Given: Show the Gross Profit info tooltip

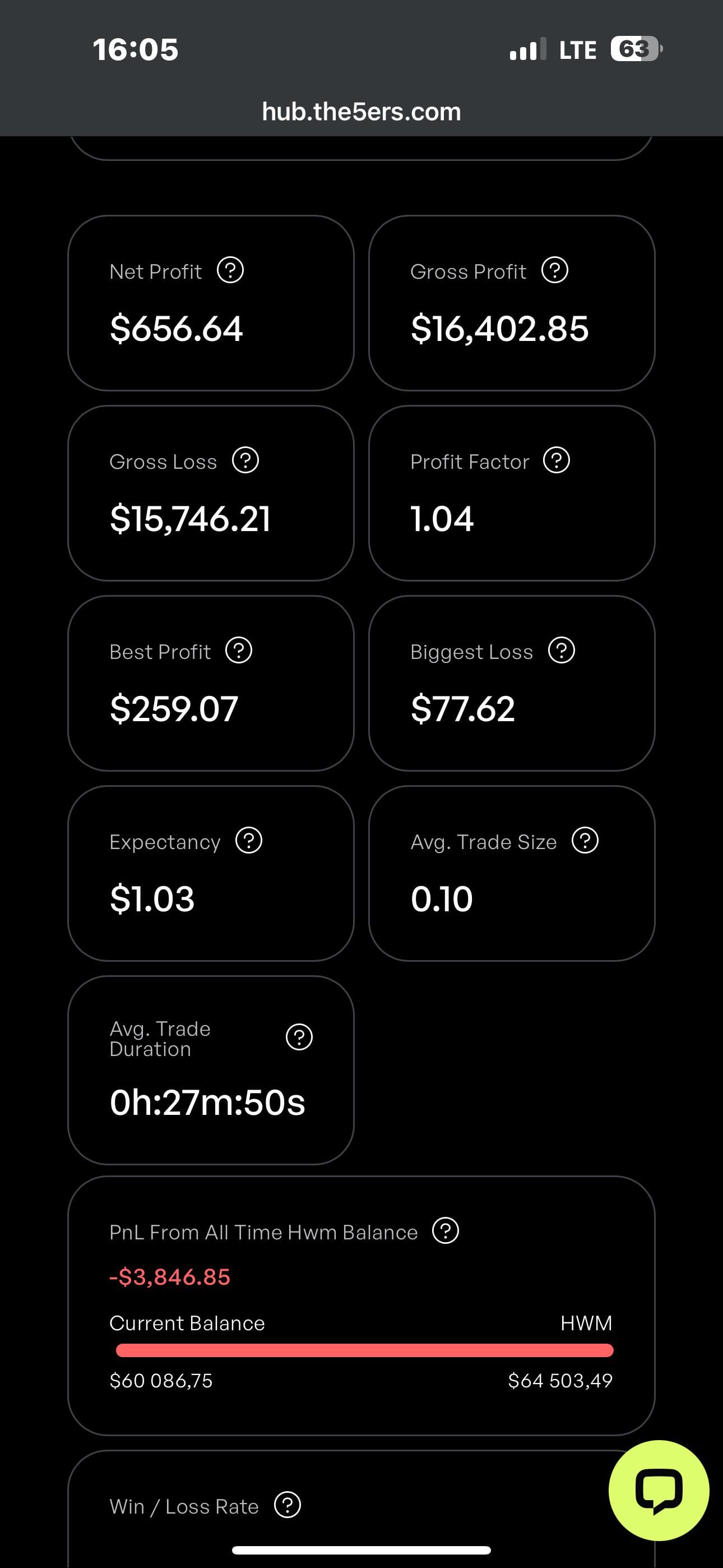Looking at the screenshot, I should click(x=554, y=270).
